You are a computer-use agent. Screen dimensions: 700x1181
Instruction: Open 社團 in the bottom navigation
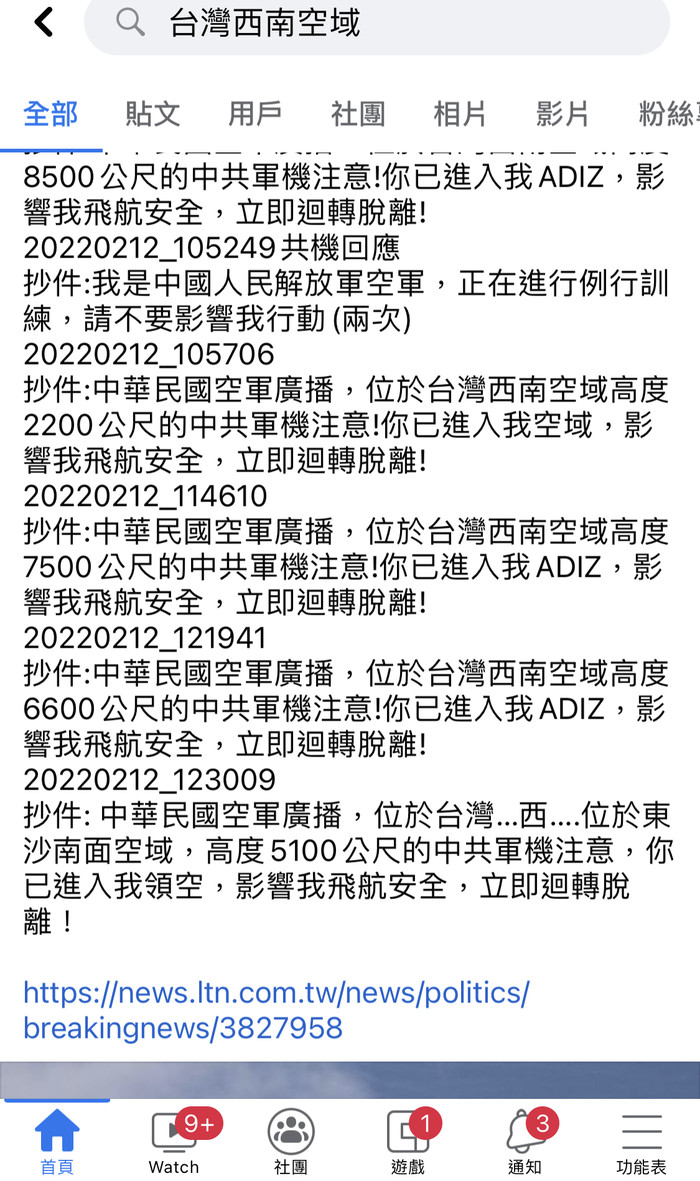(291, 1141)
